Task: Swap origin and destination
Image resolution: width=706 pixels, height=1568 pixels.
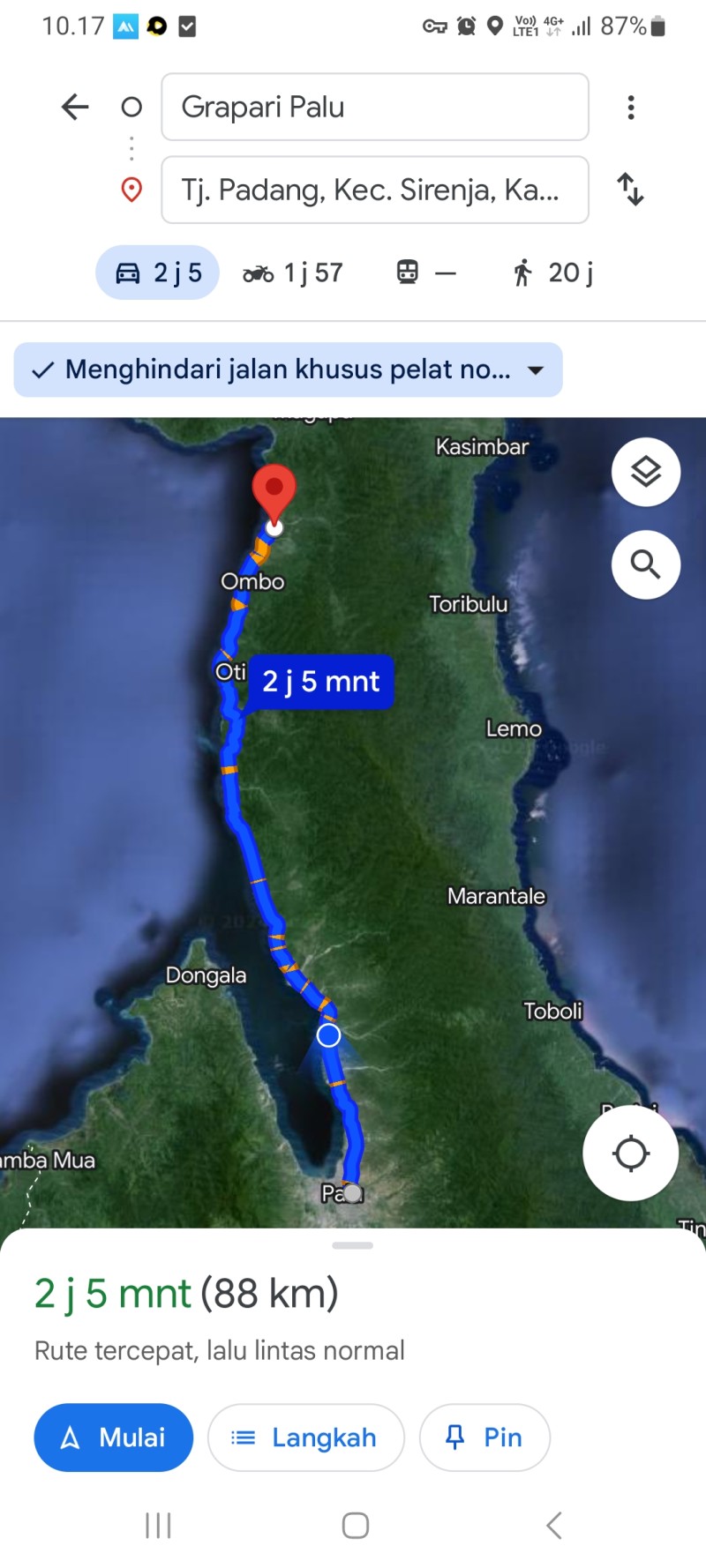Action: (x=630, y=189)
